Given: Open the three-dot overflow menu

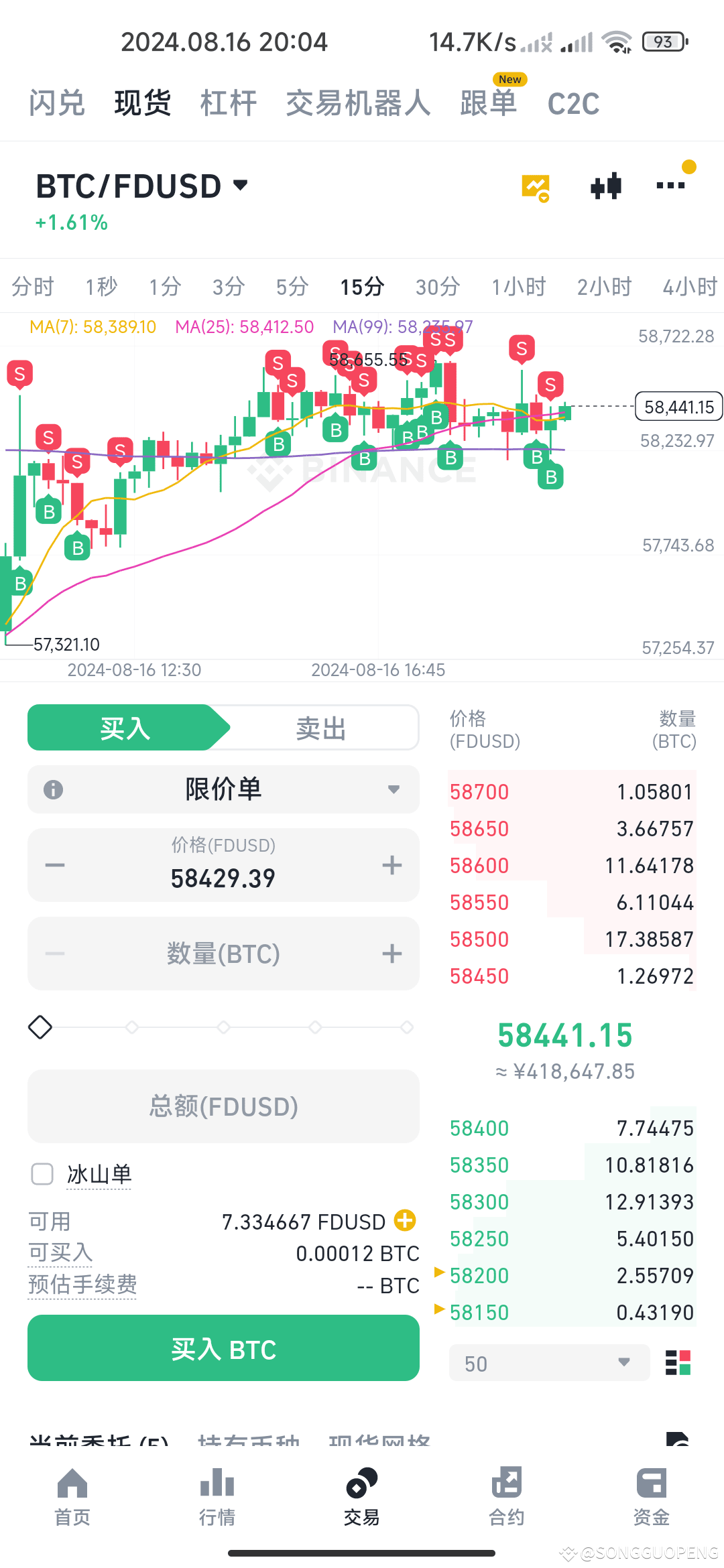Looking at the screenshot, I should (x=670, y=186).
